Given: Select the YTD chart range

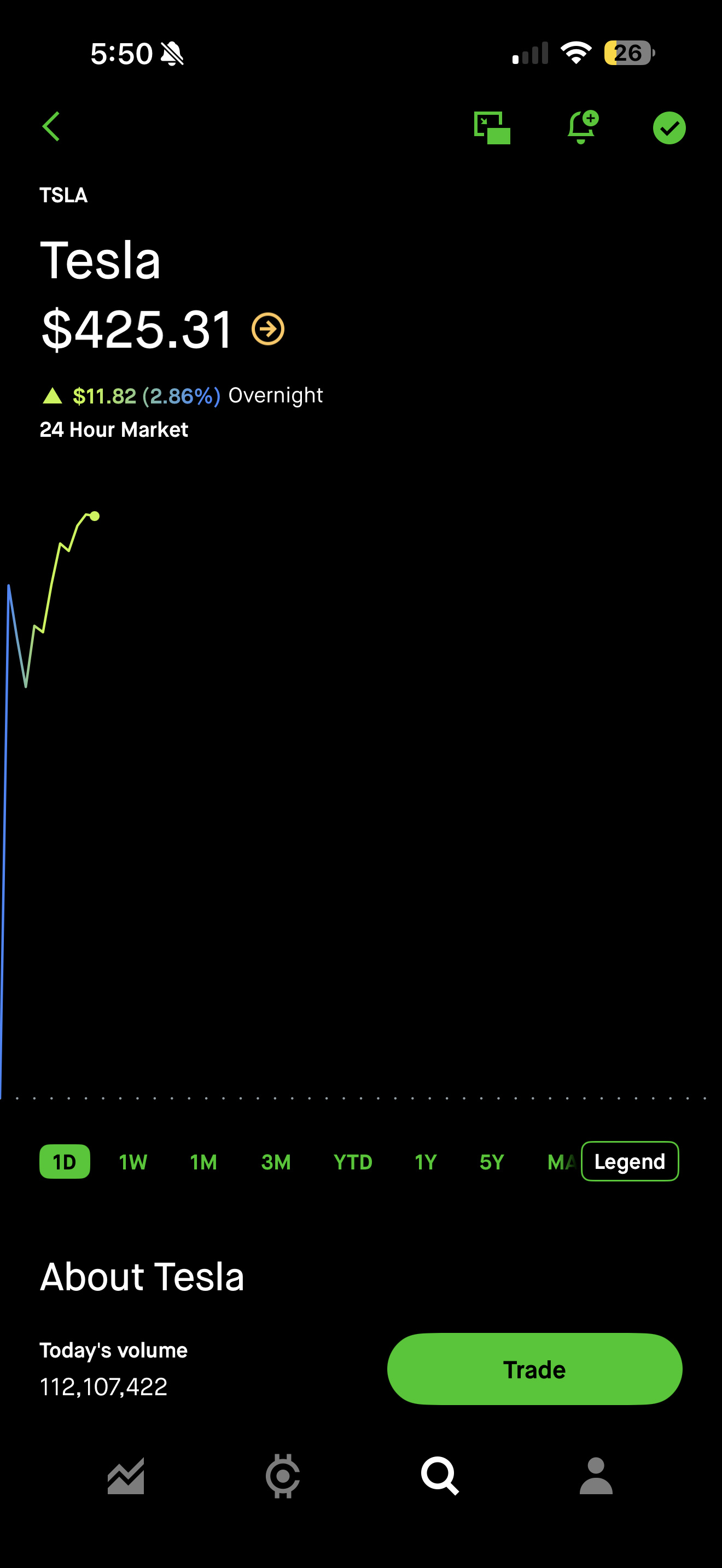Looking at the screenshot, I should pyautogui.click(x=352, y=1162).
